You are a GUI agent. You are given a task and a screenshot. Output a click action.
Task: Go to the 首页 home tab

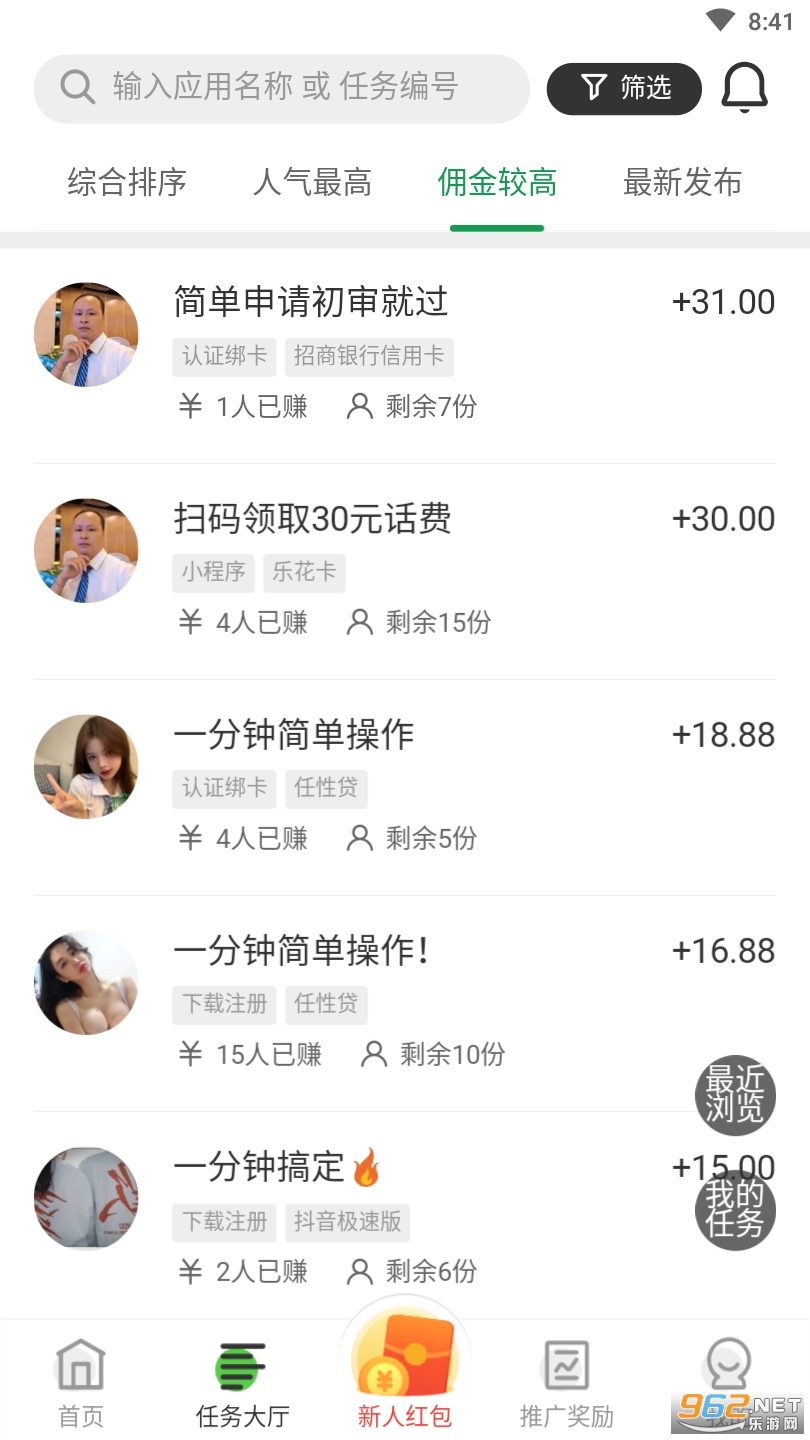[81, 1385]
